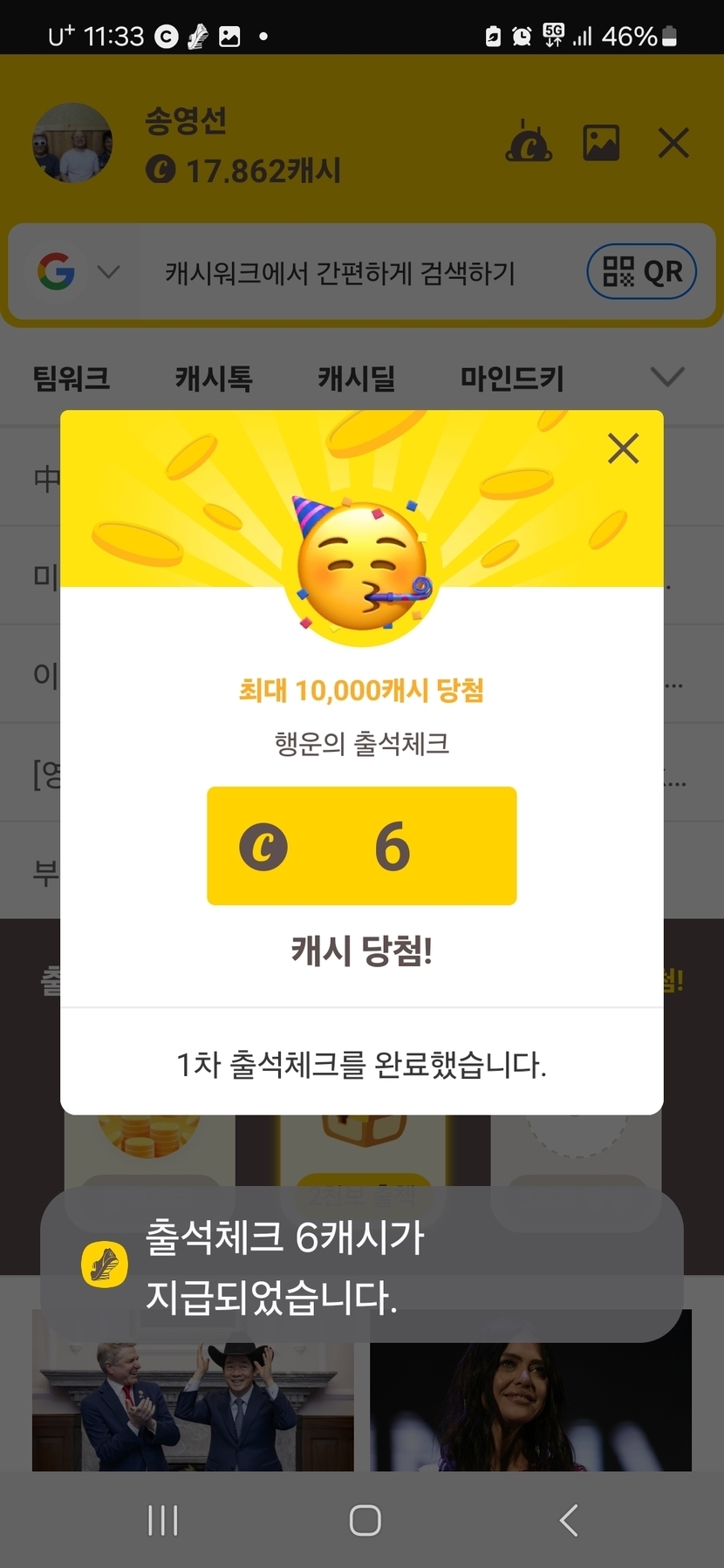
Task: Open the cash alarm bell icon
Action: click(x=529, y=143)
